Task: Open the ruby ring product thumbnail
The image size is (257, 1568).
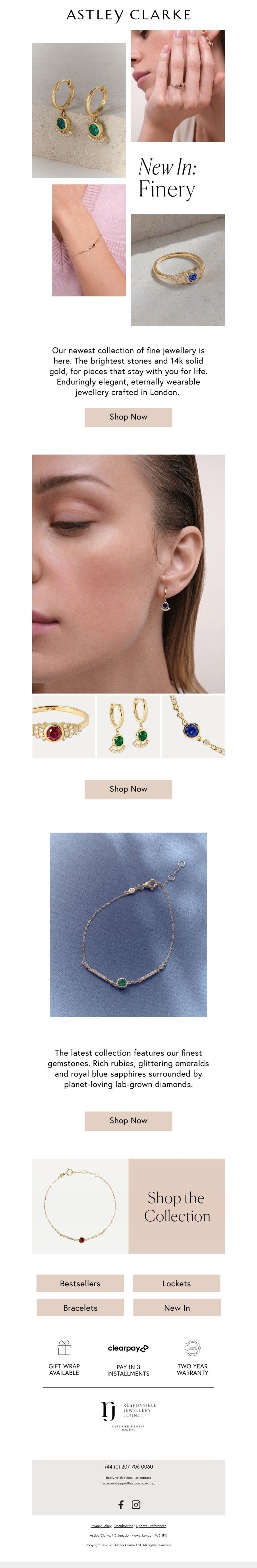Action: click(x=64, y=727)
